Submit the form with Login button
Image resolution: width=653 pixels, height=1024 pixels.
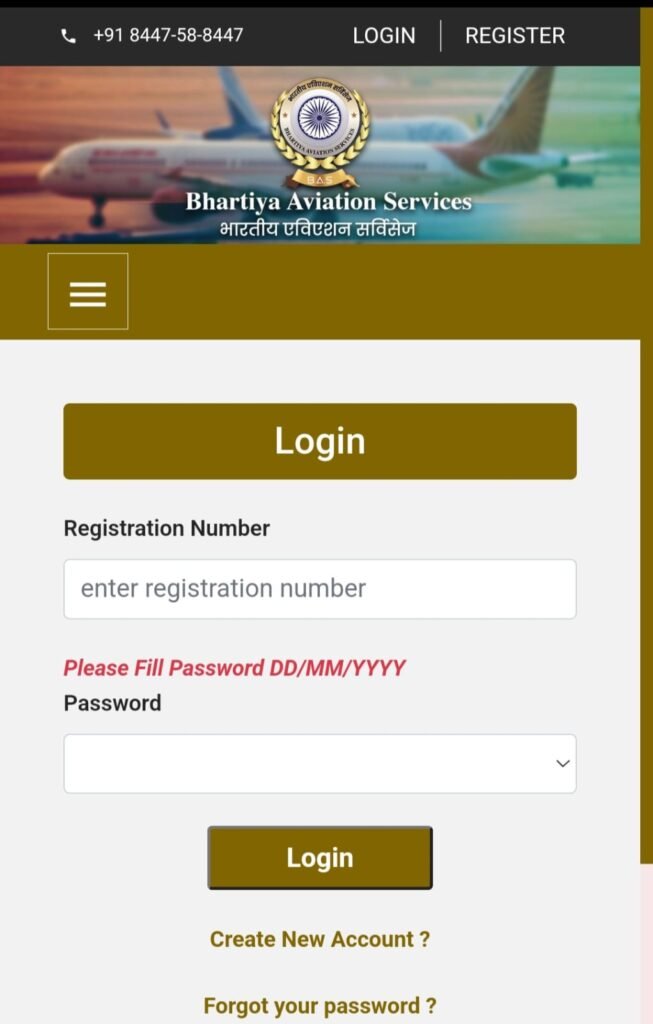click(319, 858)
